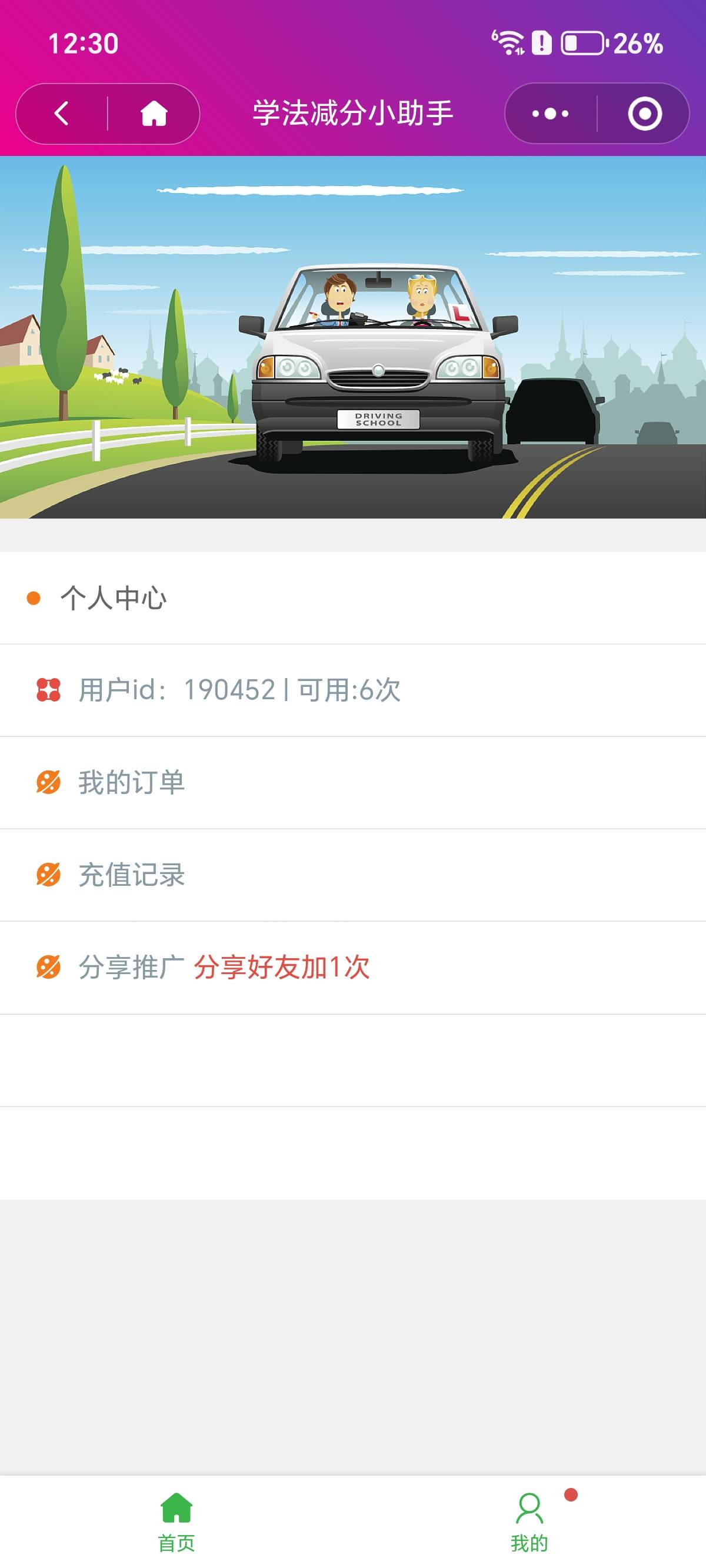Go back to the previous page

(61, 114)
